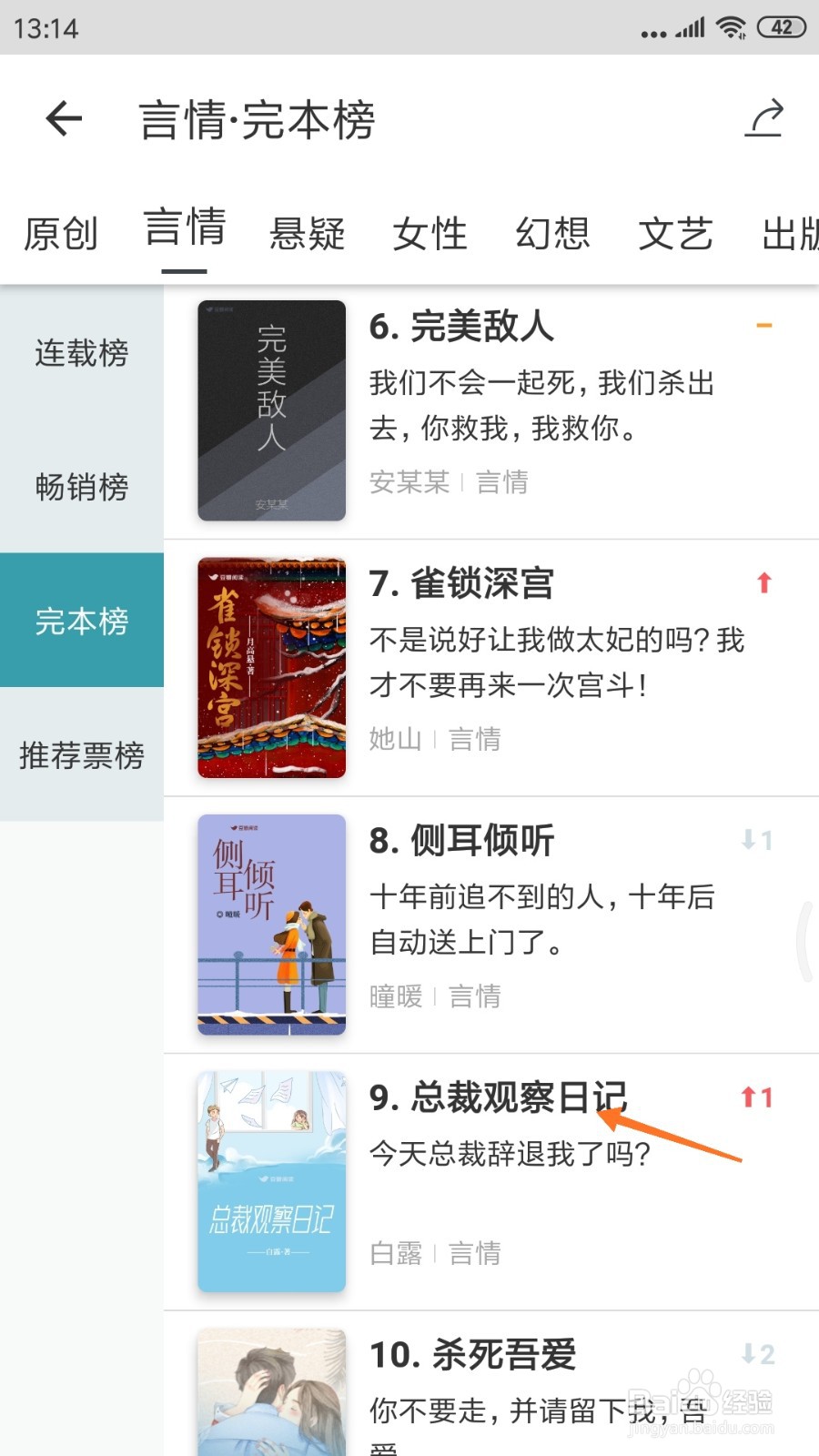Viewport: 819px width, 1456px height.
Task: Switch to 连载榜 in the sidebar
Action: point(82,352)
